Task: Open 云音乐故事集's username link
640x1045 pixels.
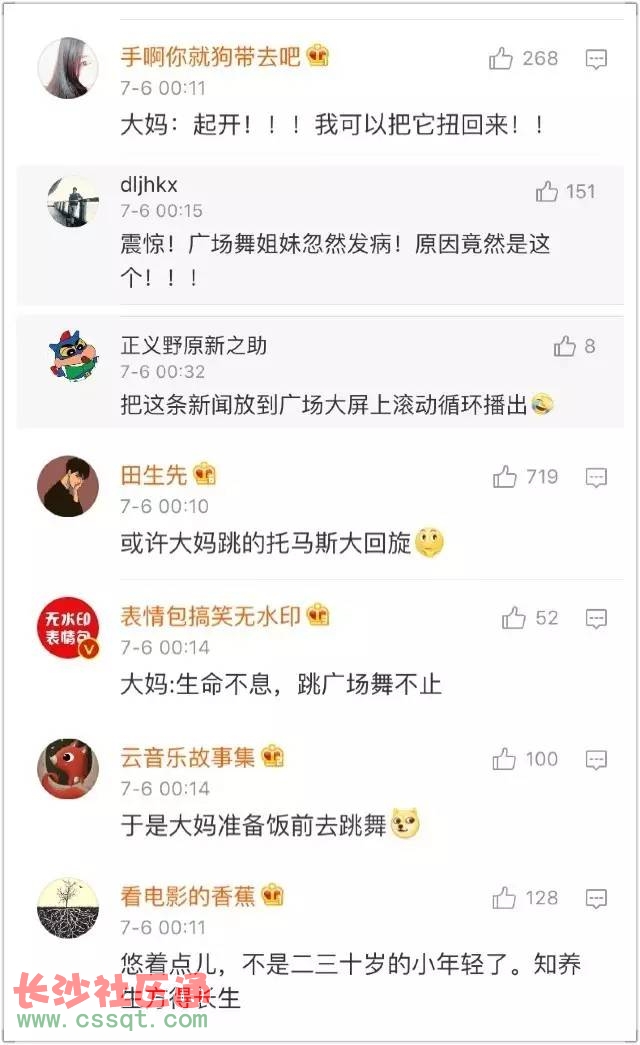Action: [188, 757]
